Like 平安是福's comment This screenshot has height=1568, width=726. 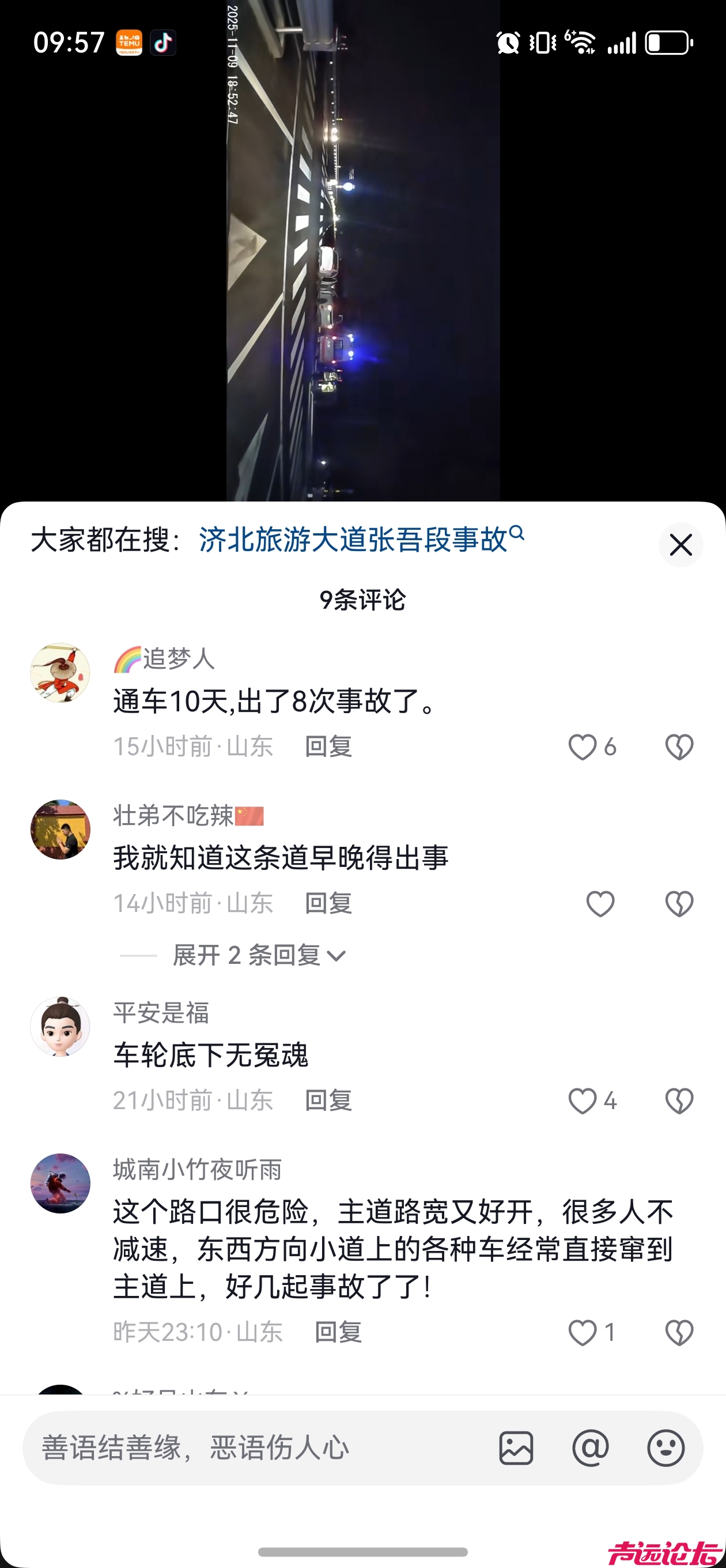point(583,1100)
